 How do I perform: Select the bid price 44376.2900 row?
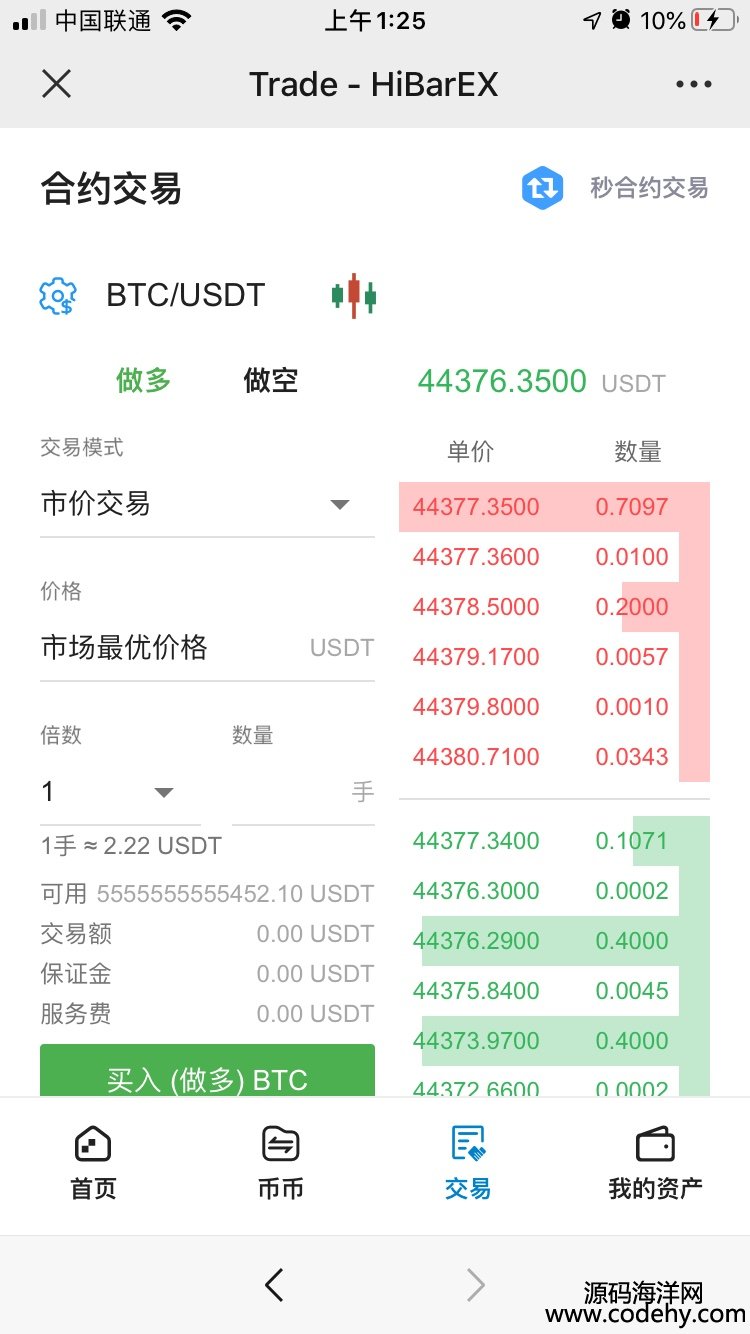(554, 941)
